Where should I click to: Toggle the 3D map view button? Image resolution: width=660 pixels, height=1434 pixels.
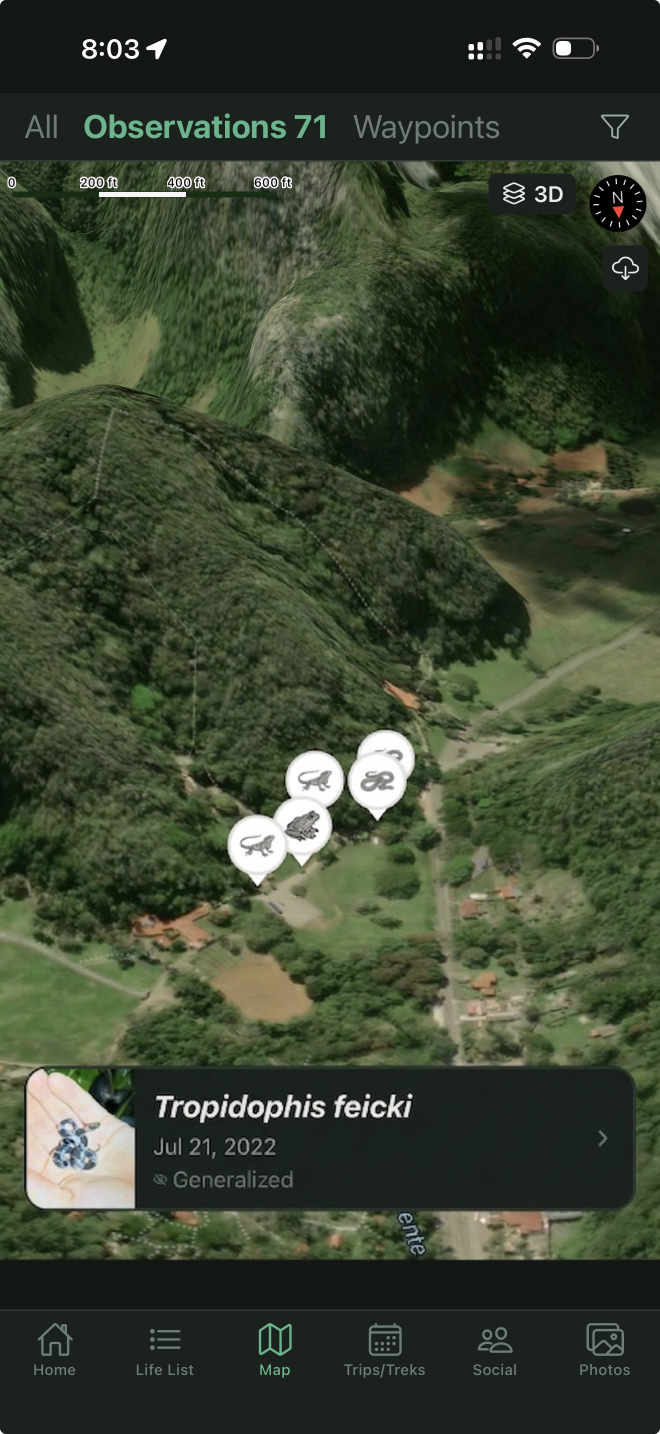pos(533,194)
